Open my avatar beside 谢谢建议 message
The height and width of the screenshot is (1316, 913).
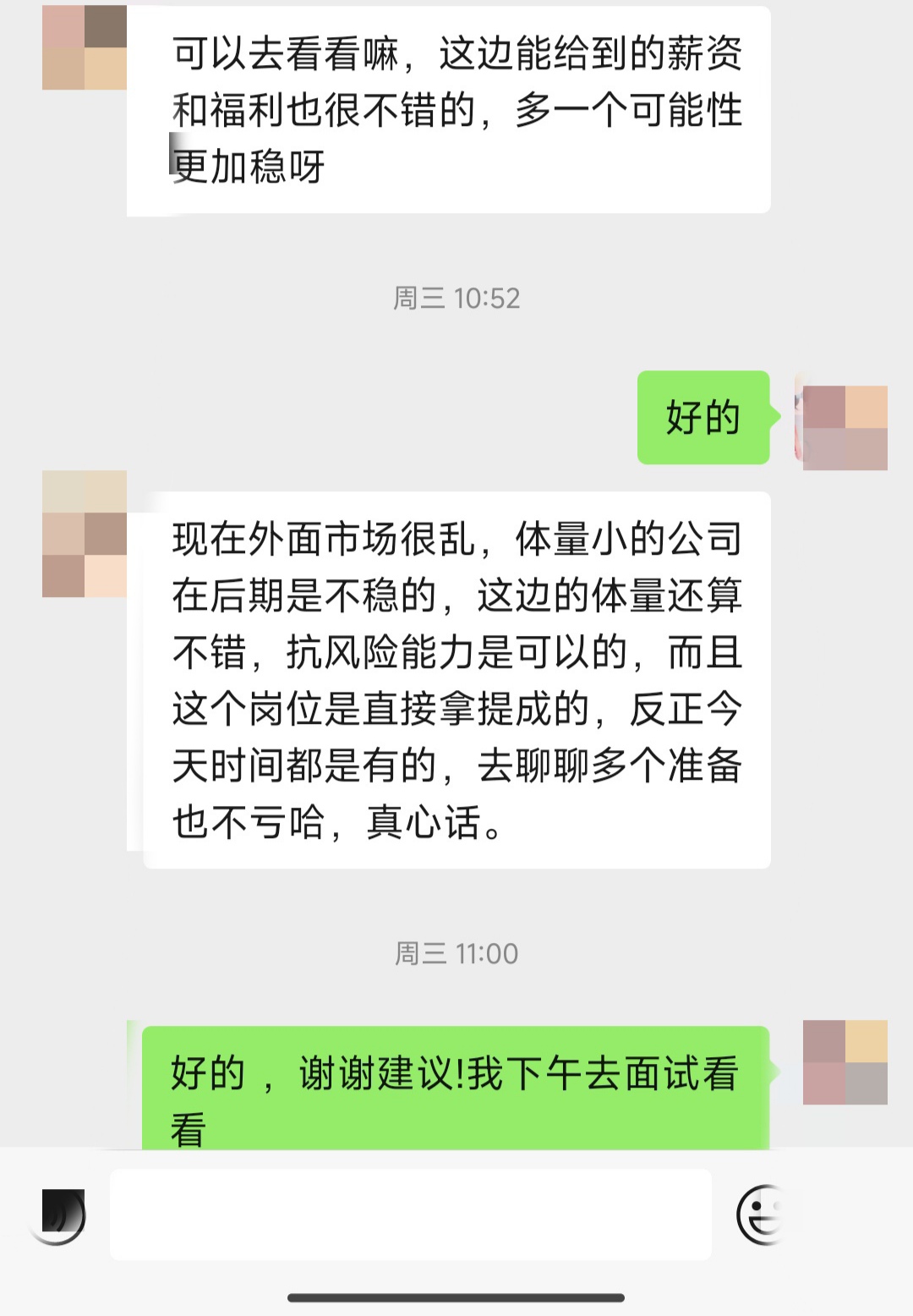click(844, 1062)
